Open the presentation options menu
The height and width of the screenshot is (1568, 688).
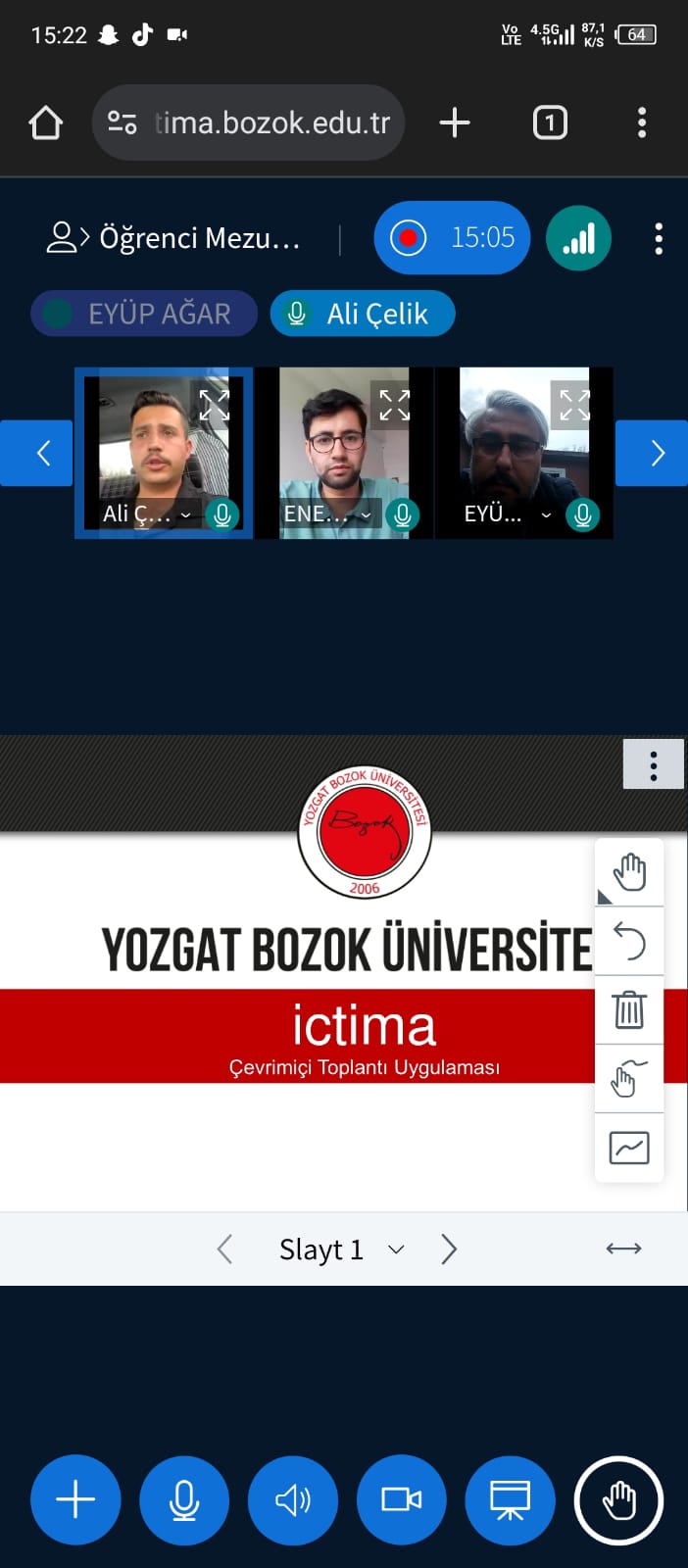pyautogui.click(x=654, y=764)
